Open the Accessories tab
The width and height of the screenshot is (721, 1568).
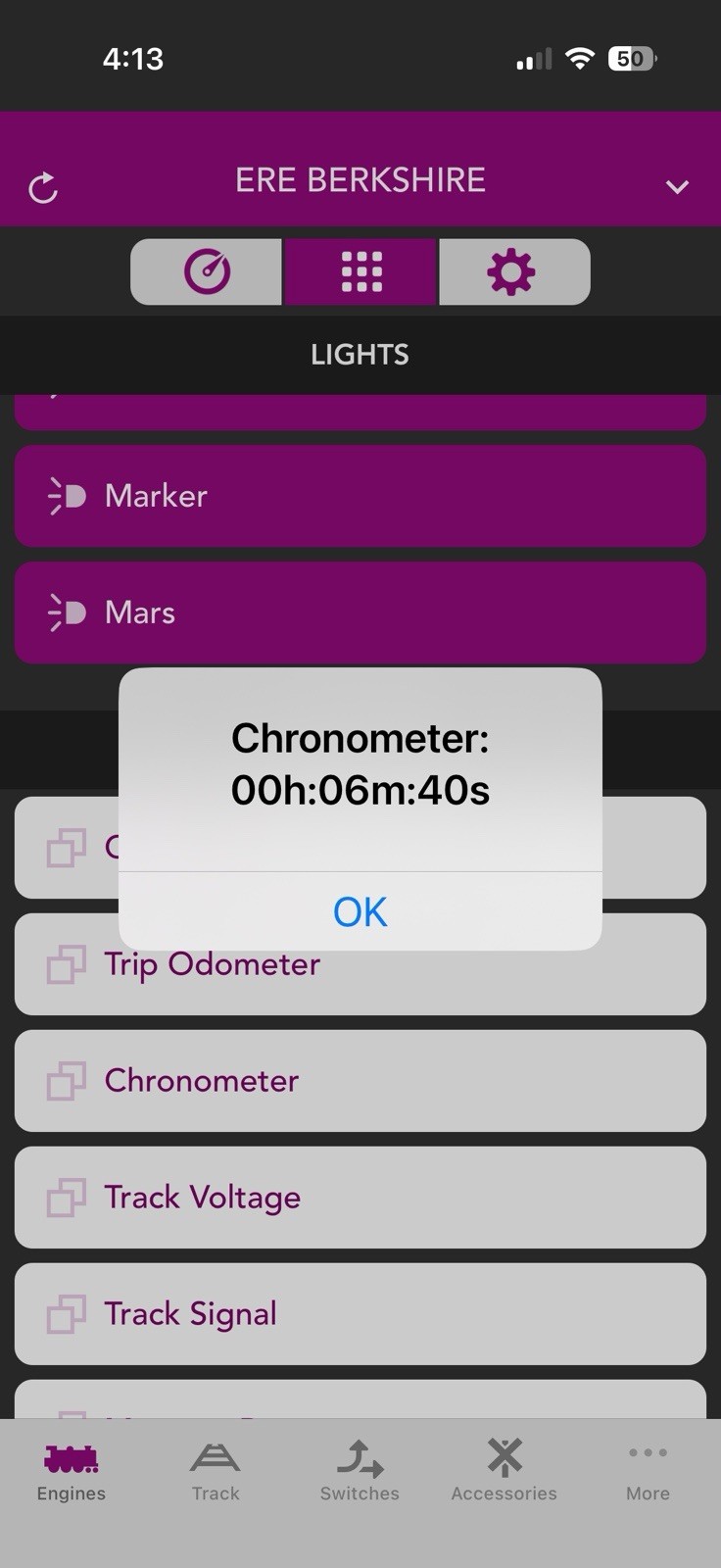click(504, 1471)
